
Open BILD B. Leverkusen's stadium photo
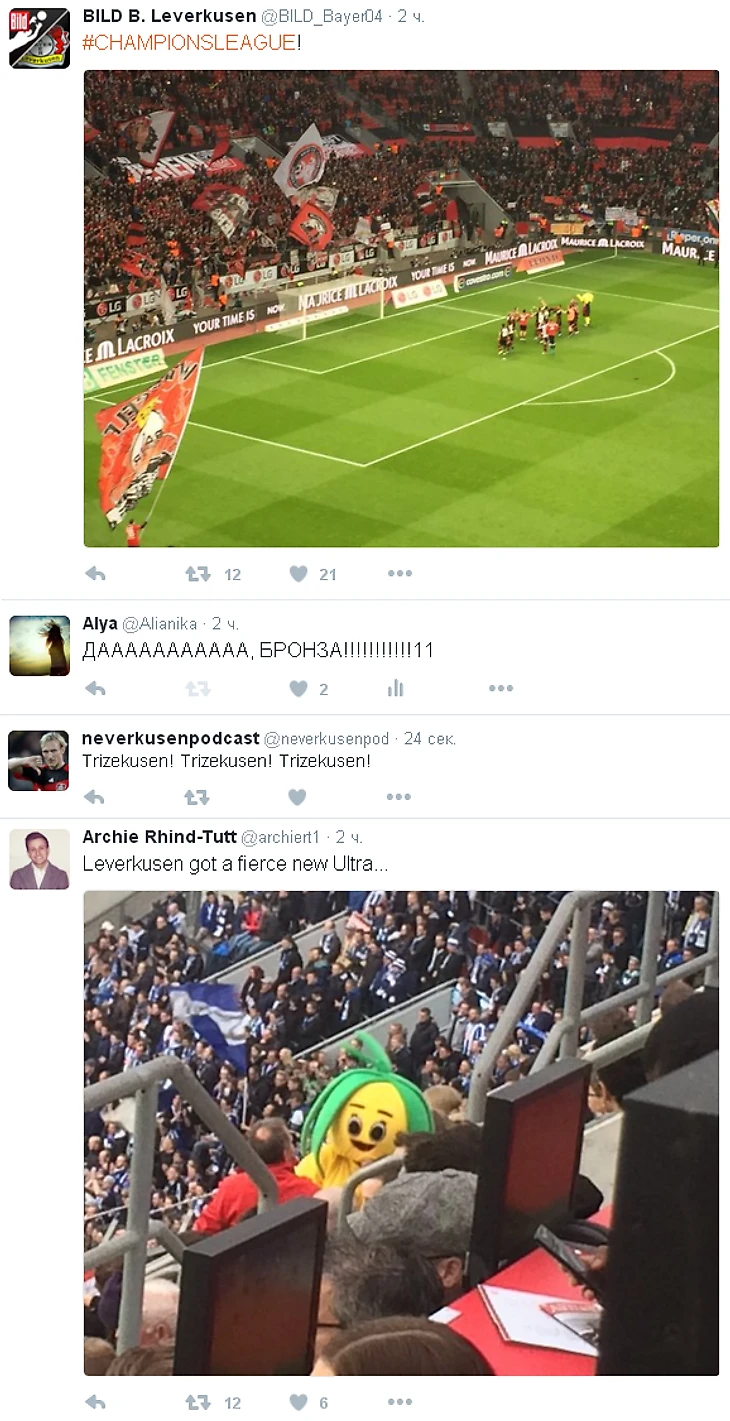(401, 308)
